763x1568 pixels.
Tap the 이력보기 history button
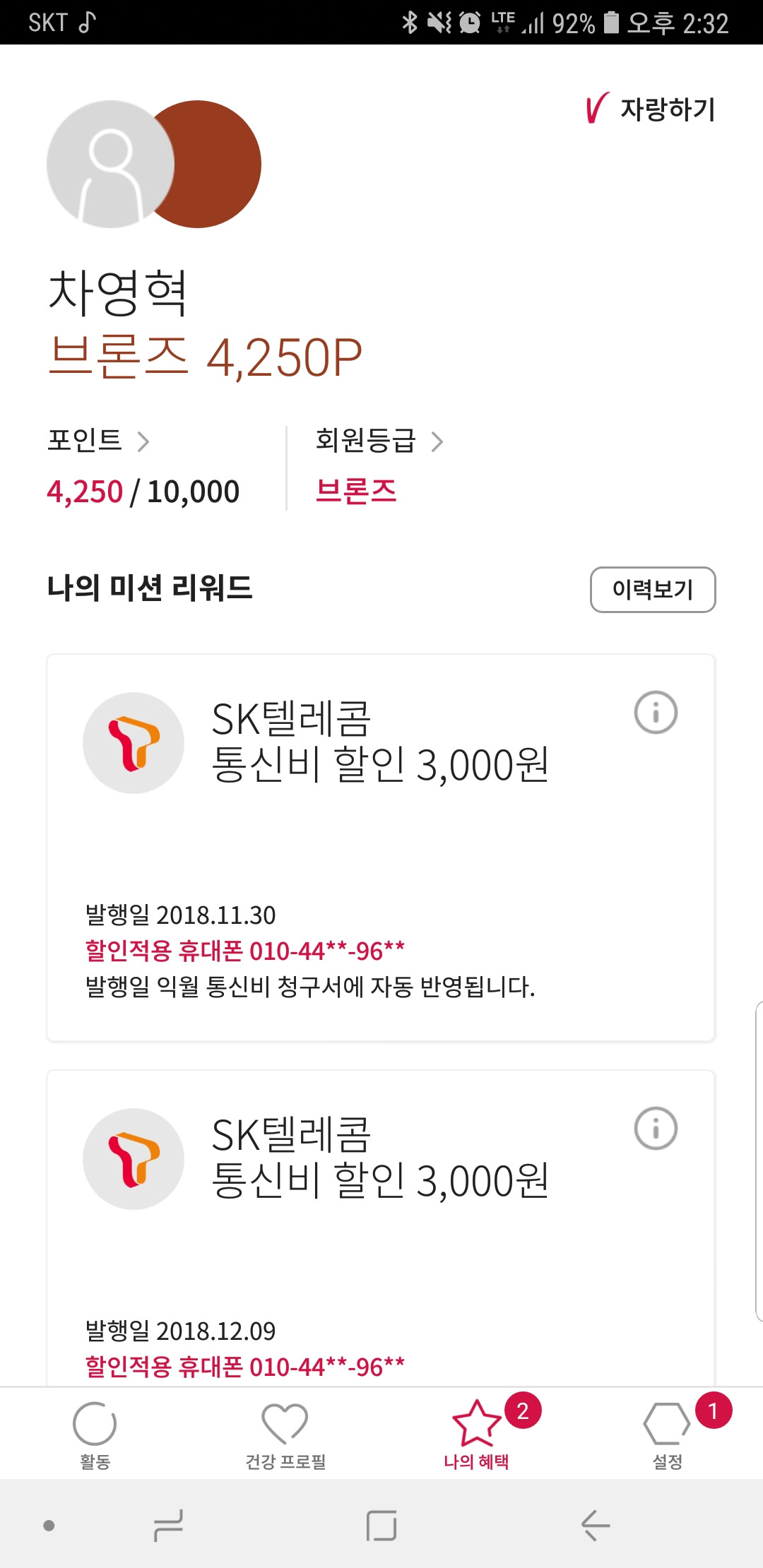[x=652, y=589]
